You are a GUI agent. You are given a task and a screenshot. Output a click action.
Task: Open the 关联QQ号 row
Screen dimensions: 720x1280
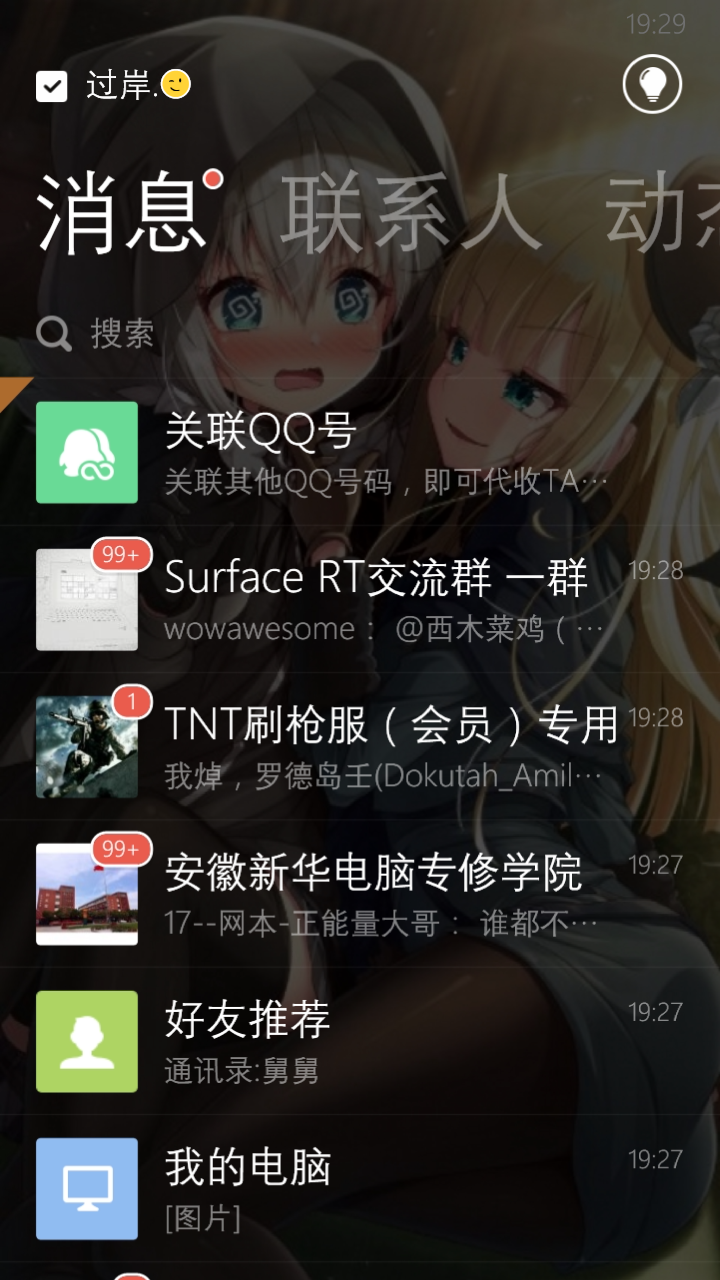(360, 452)
